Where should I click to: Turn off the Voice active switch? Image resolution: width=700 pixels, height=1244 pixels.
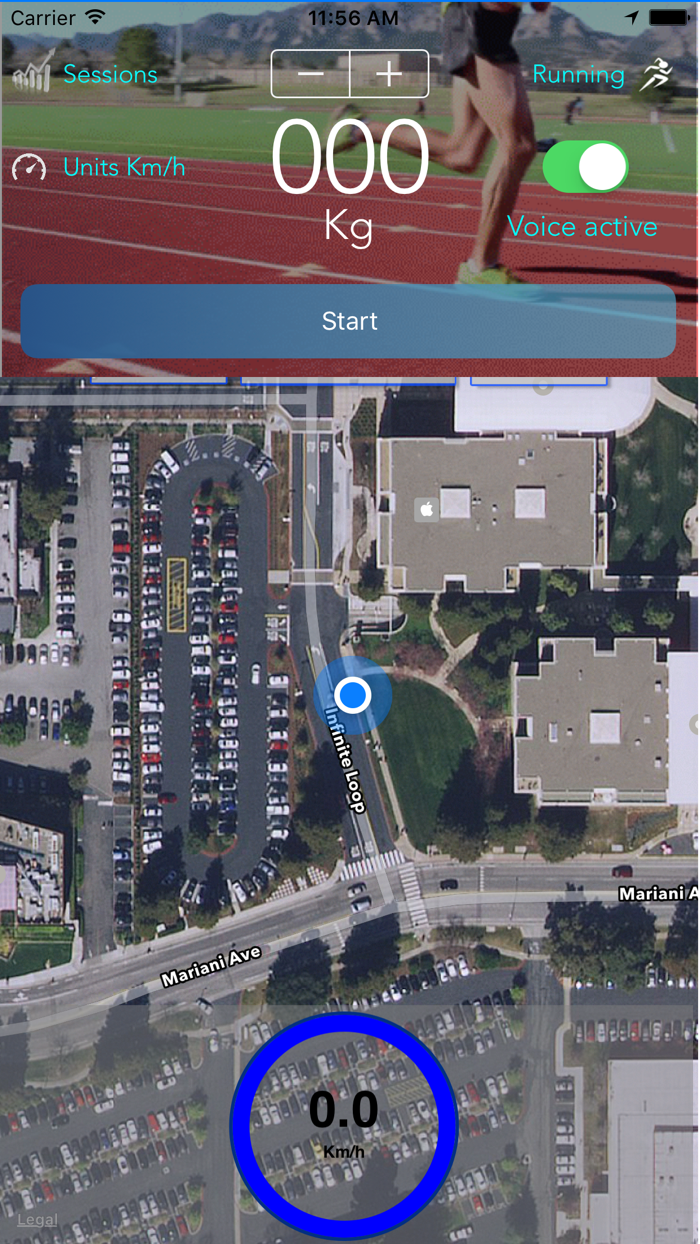586,167
